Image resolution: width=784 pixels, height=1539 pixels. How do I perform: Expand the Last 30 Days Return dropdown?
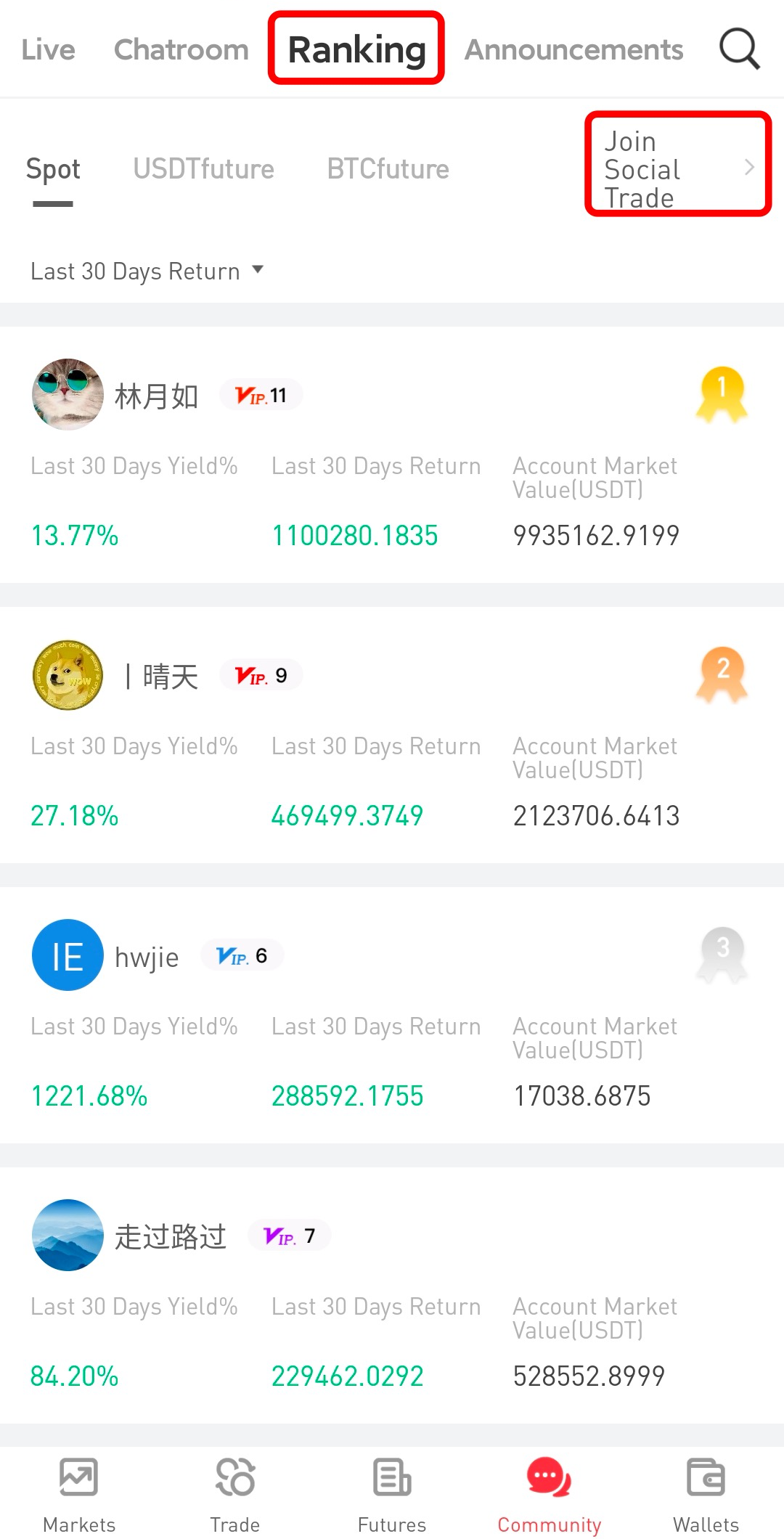[x=147, y=272]
